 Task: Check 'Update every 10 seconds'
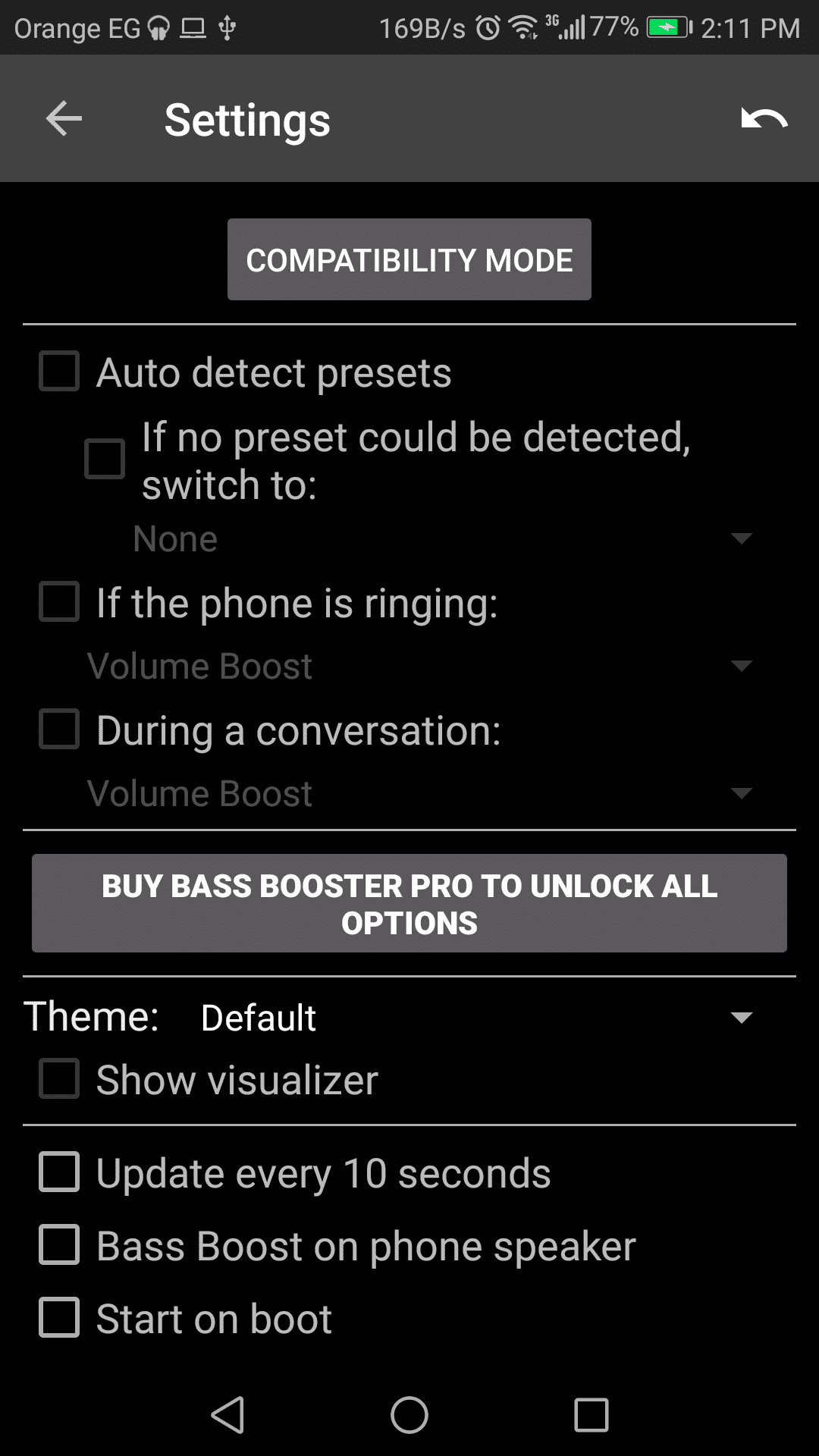[59, 1172]
